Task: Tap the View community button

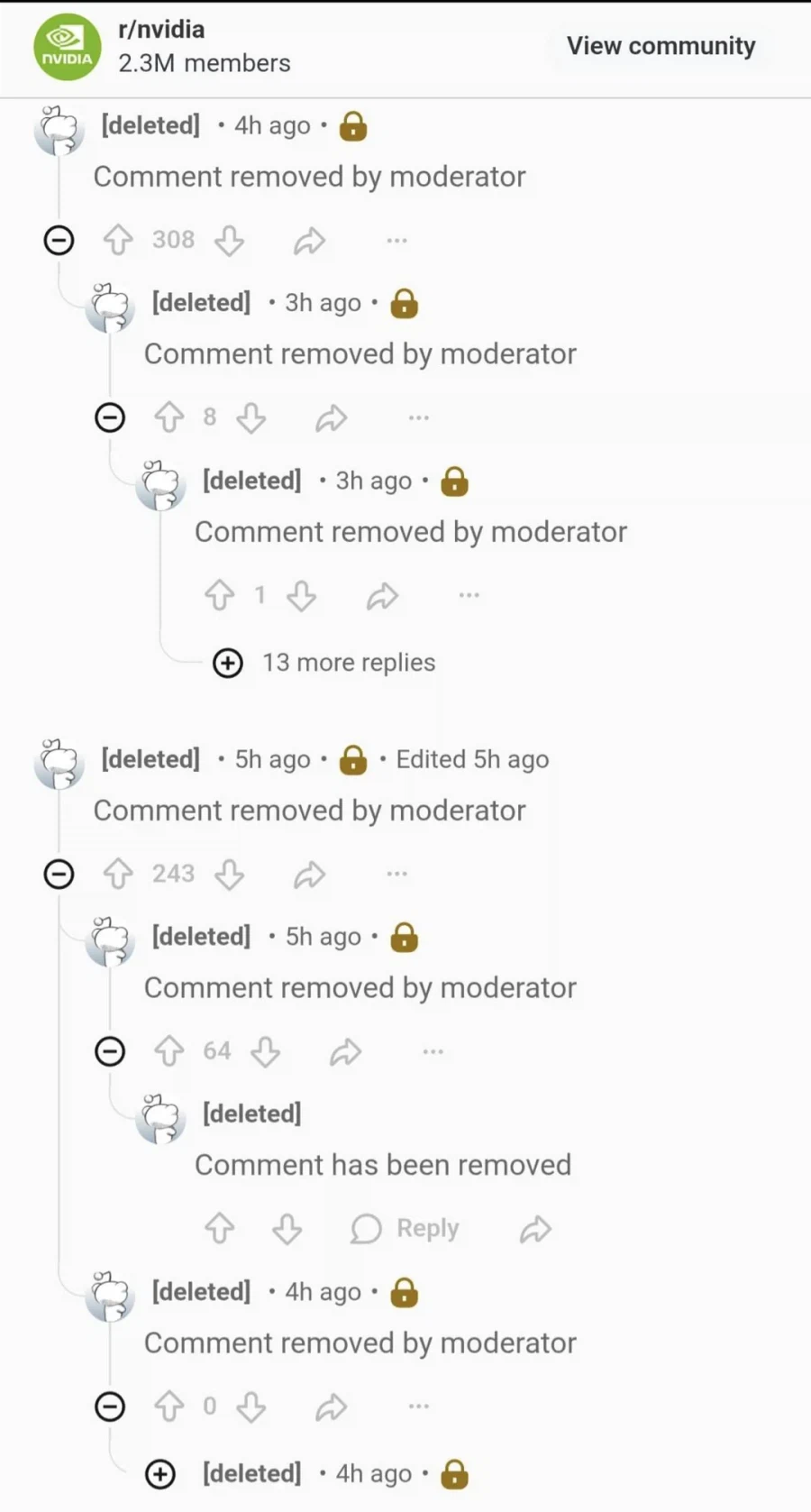Action: point(661,46)
